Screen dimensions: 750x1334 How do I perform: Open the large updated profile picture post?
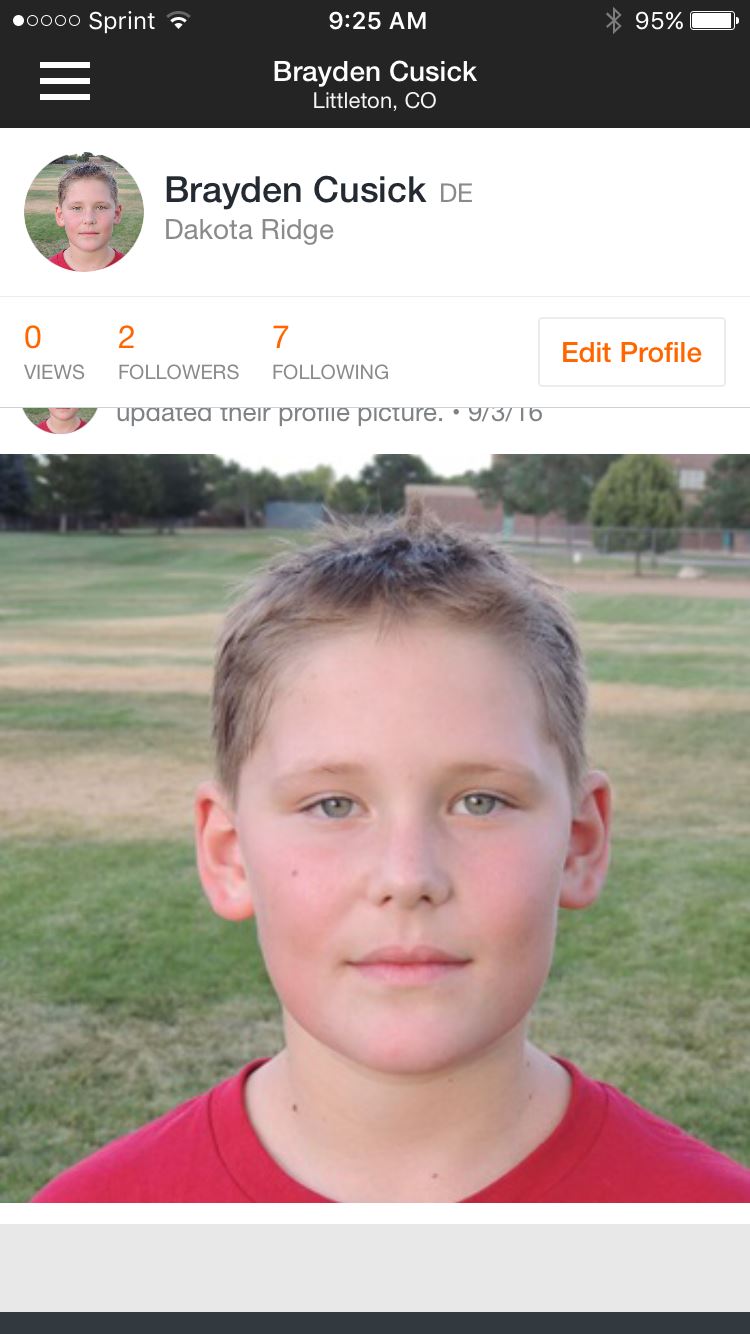[x=375, y=828]
